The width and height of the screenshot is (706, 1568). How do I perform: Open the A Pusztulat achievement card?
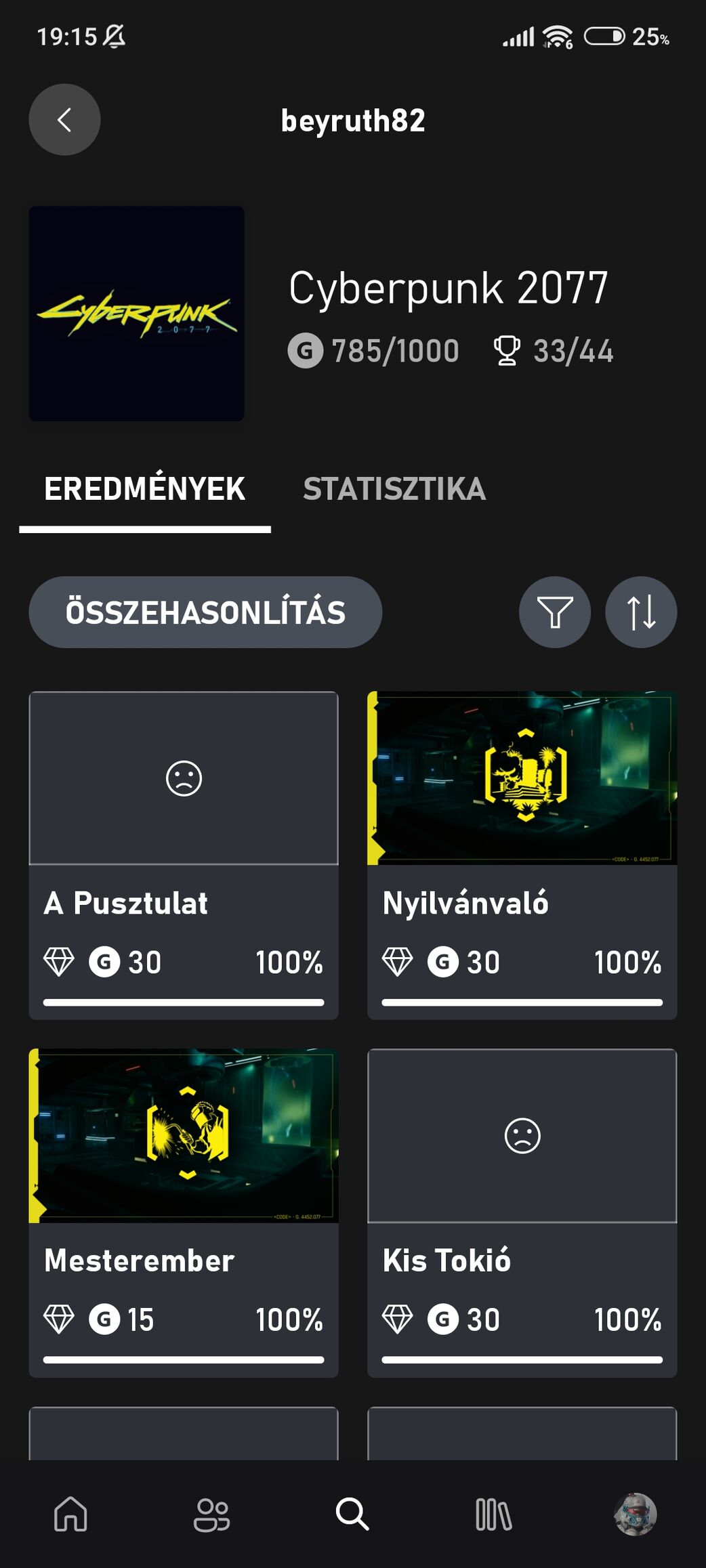point(184,855)
